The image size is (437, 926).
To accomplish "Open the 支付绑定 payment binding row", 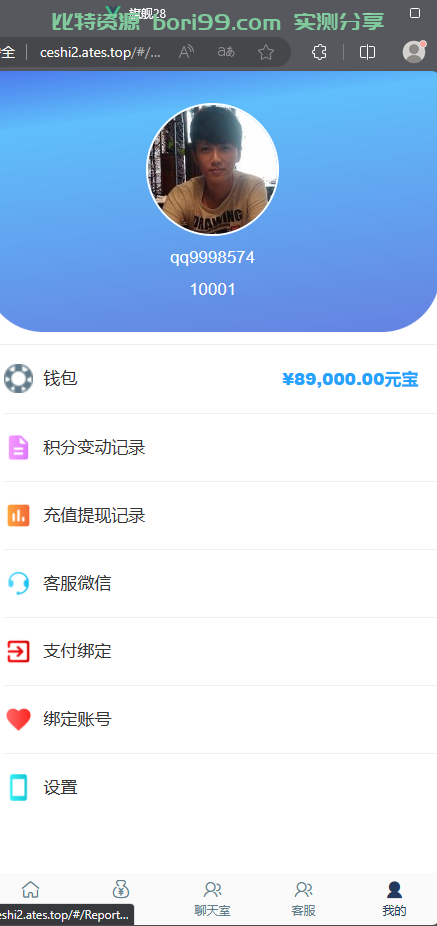I will click(x=218, y=651).
